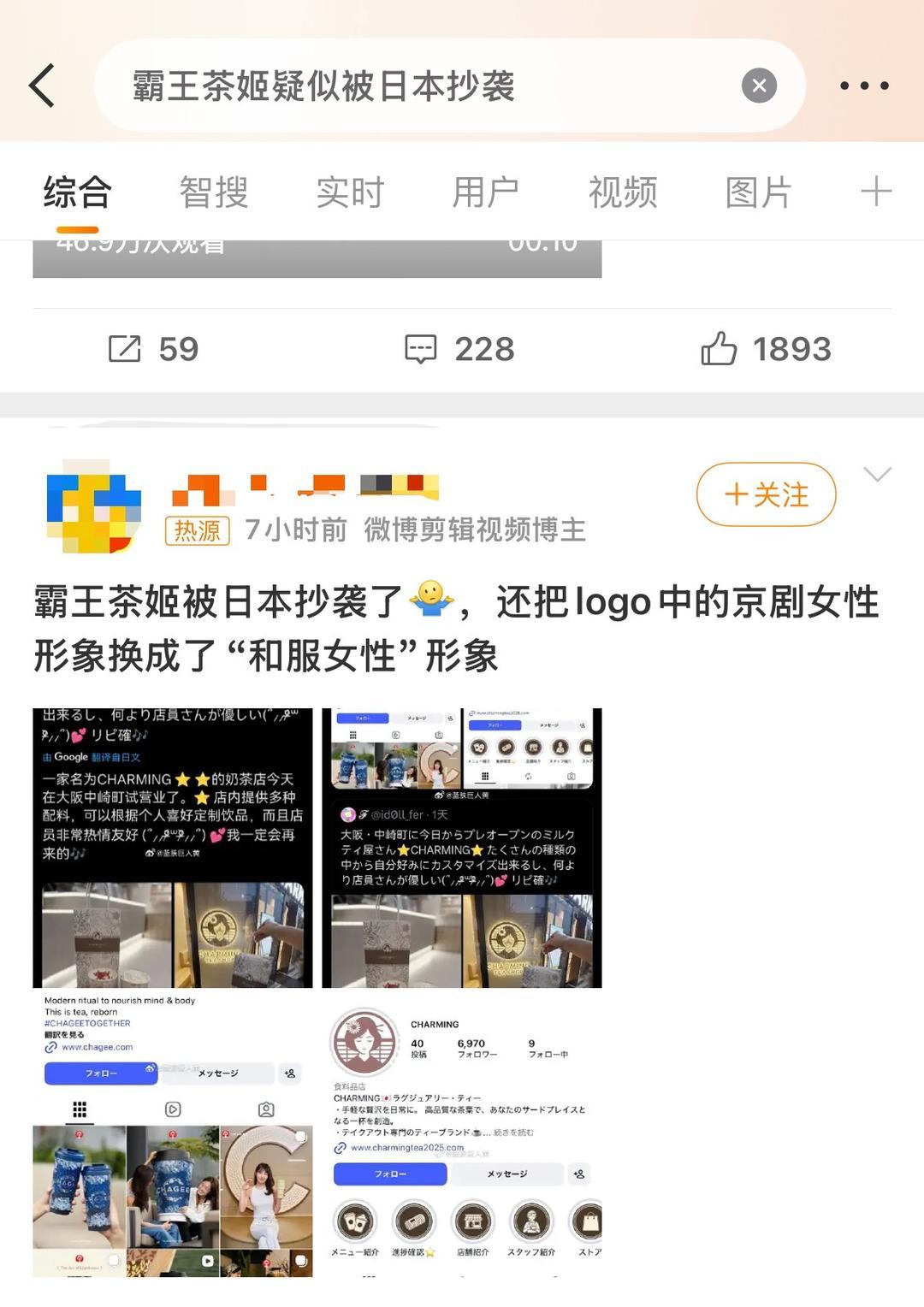924x1307 pixels.
Task: Open the first post image with translated text
Action: [173, 848]
